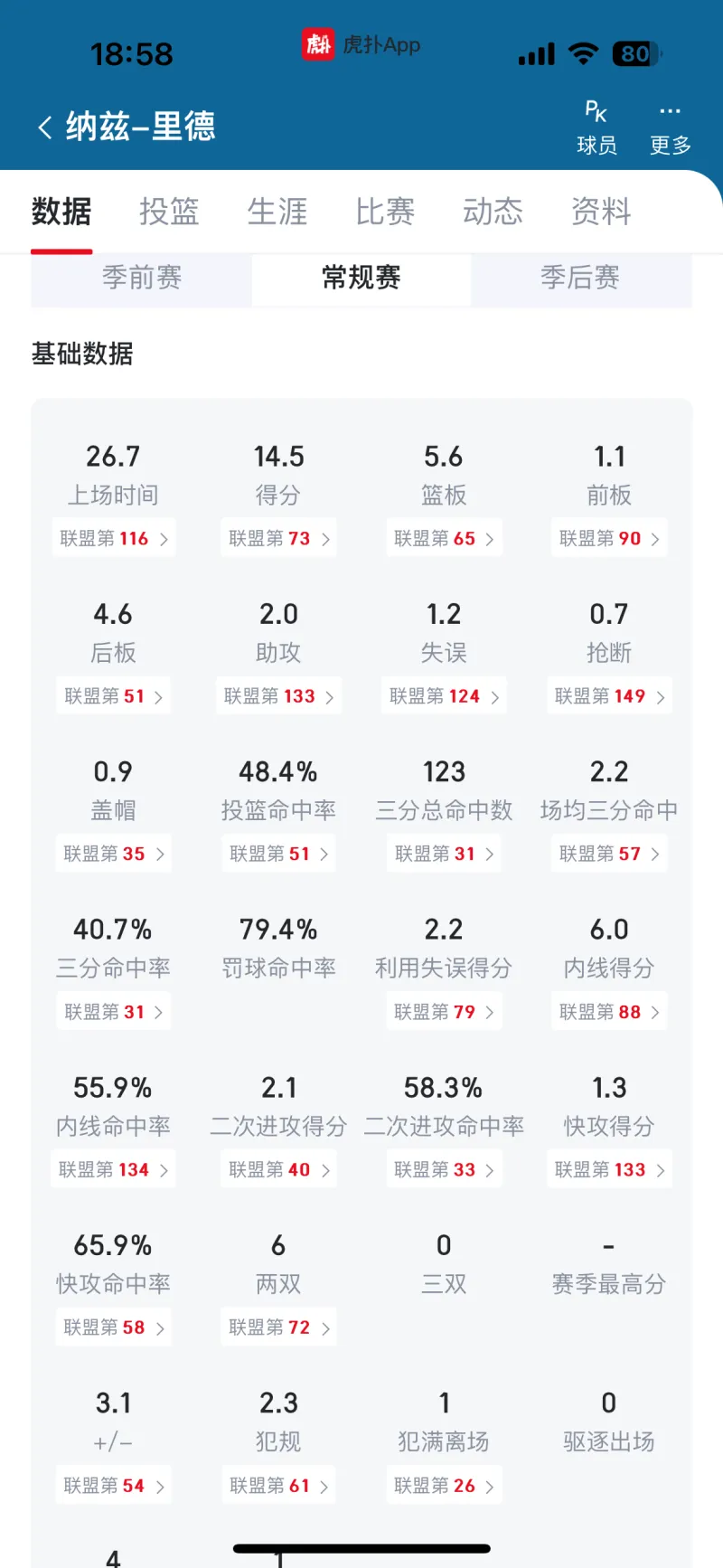Image resolution: width=723 pixels, height=1568 pixels.
Task: Switch to the 投篮 tab
Action: click(x=169, y=212)
